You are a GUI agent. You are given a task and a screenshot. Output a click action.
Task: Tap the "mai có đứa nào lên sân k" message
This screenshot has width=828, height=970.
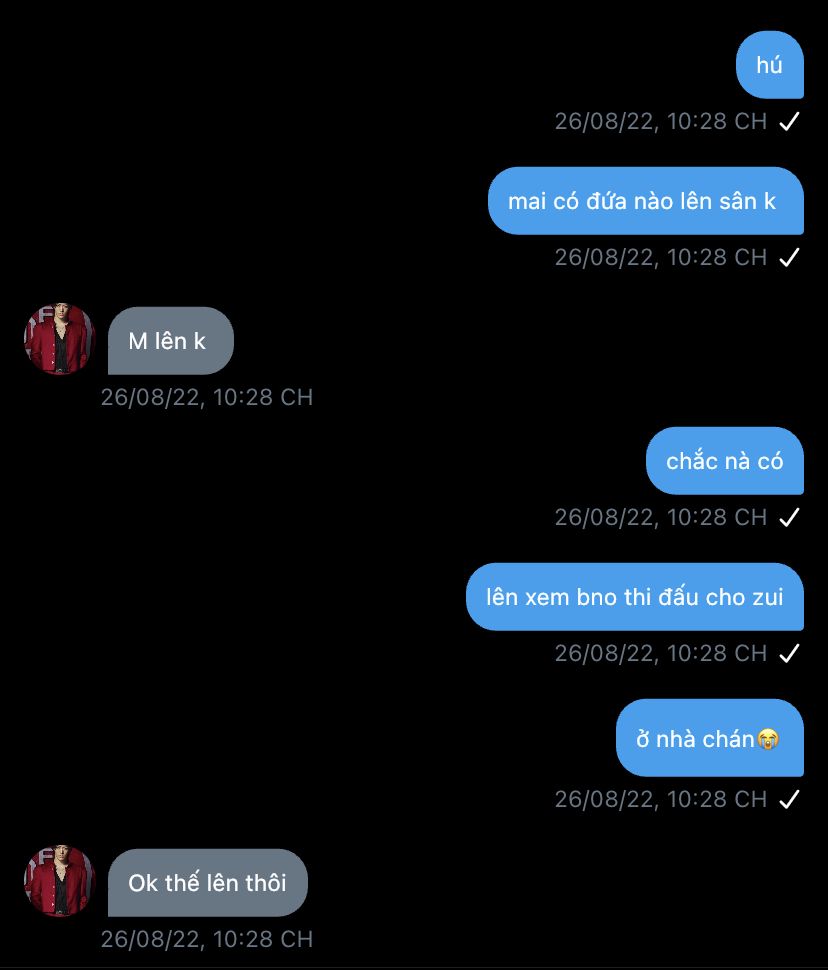click(645, 201)
